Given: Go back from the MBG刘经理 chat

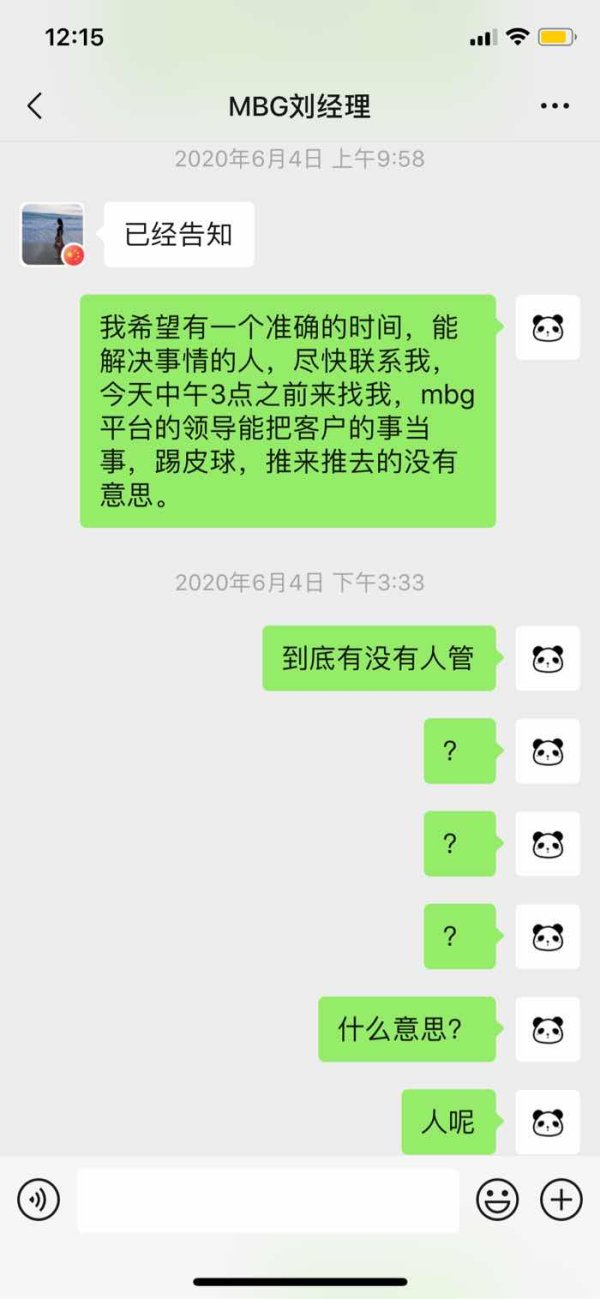Looking at the screenshot, I should coord(35,106).
